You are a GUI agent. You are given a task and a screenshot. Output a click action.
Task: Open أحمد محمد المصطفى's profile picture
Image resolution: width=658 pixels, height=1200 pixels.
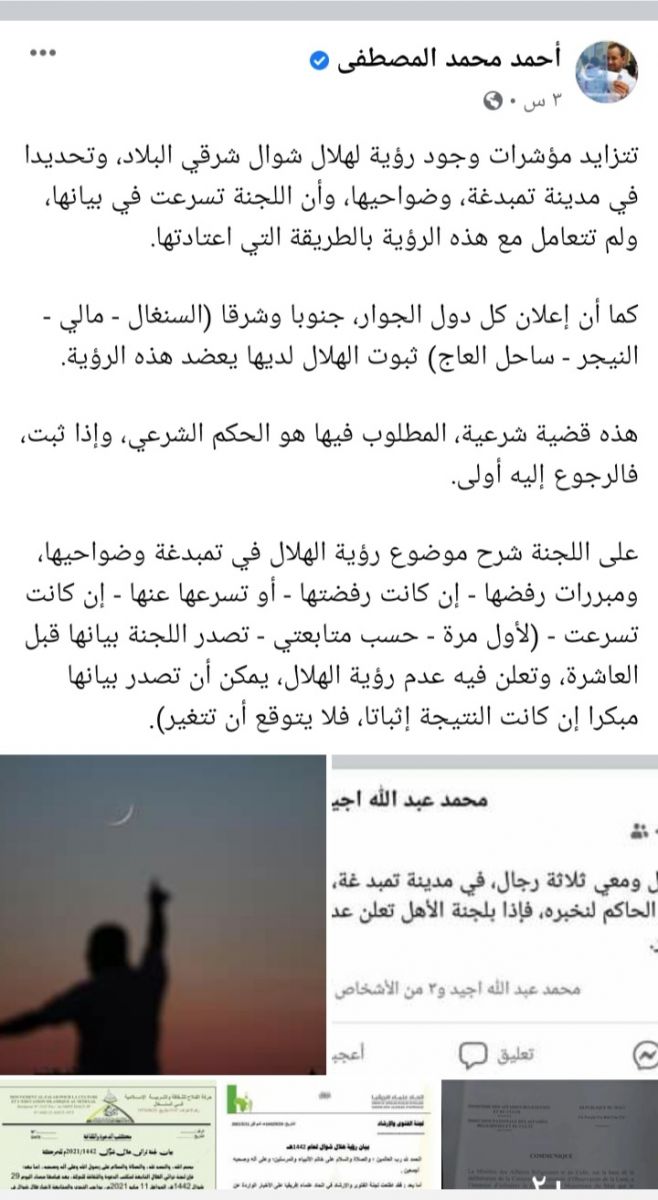(x=613, y=70)
